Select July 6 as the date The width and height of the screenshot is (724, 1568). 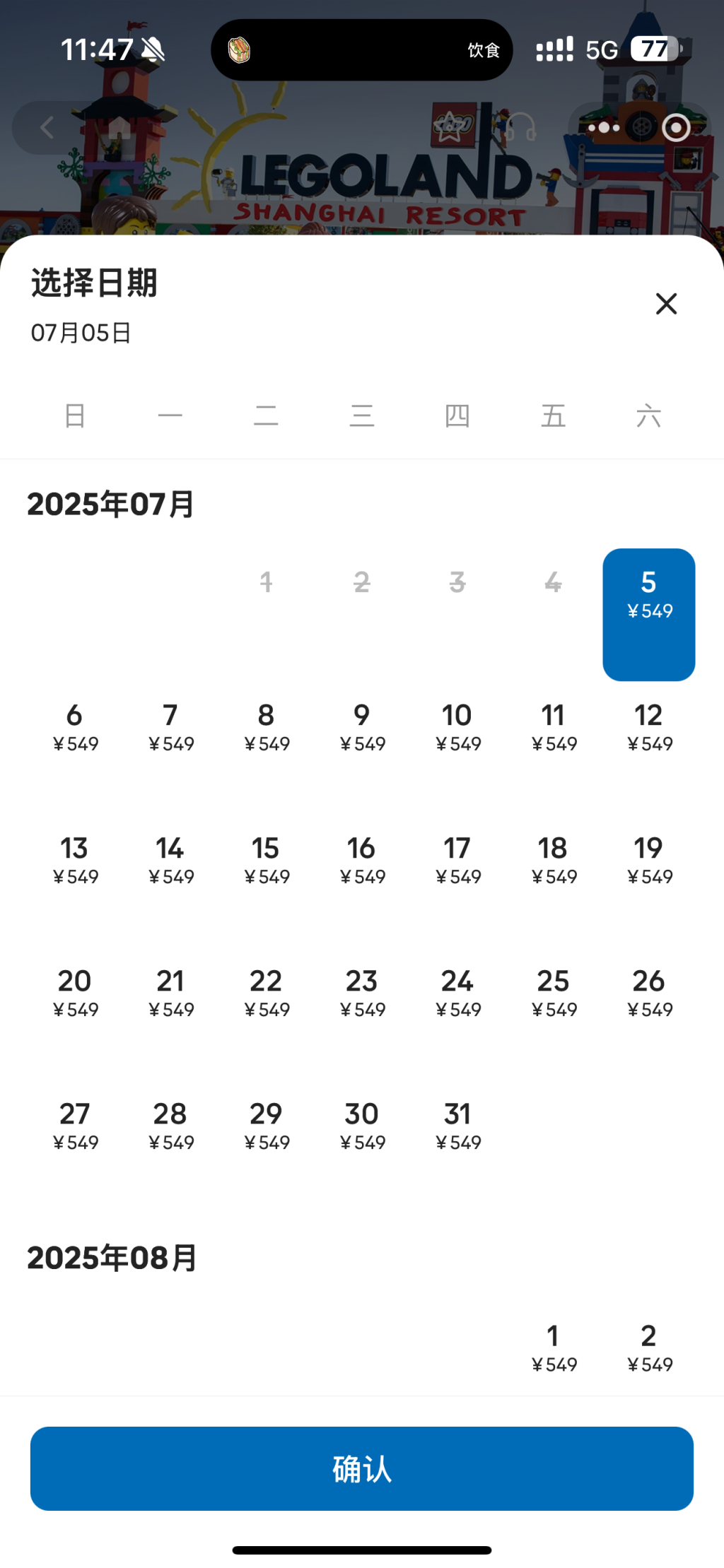point(75,727)
